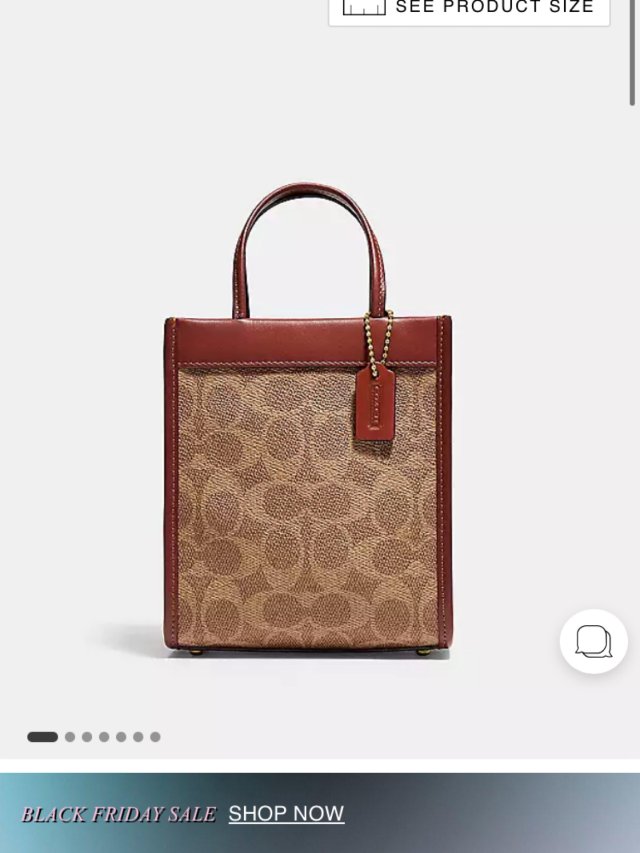
Task: Jump to the second image dot
Action: click(70, 737)
